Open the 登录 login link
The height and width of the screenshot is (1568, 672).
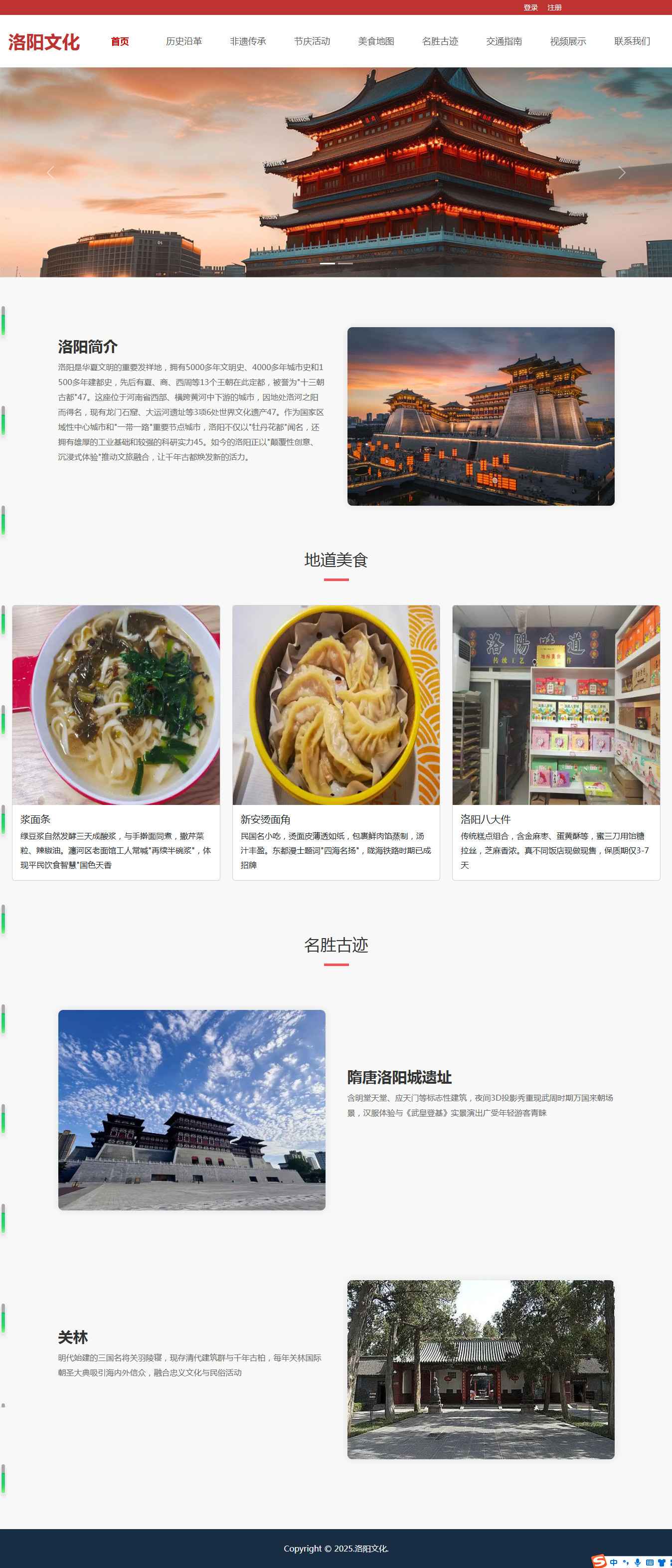pos(530,7)
